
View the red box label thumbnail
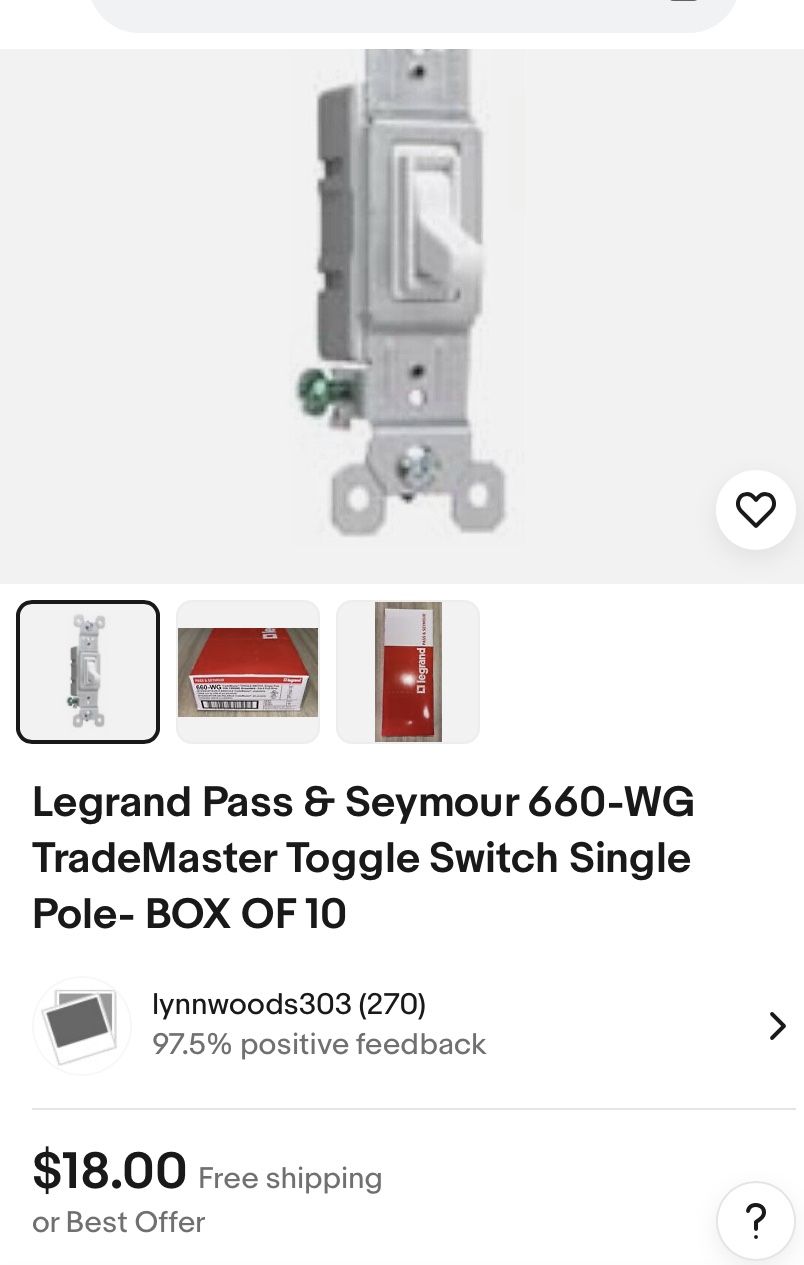(x=248, y=671)
